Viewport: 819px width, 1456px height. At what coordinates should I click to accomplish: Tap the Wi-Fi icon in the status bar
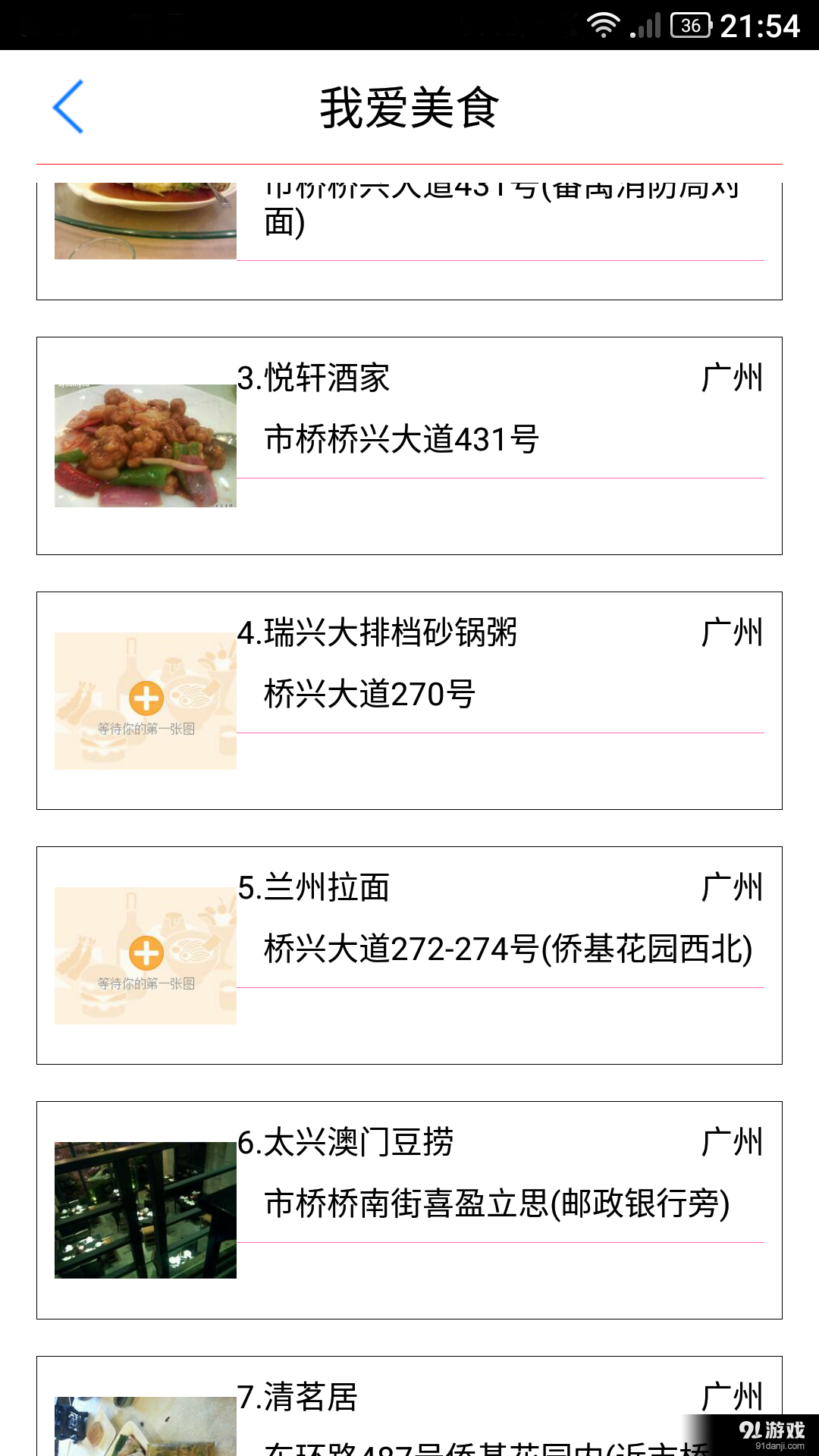pos(604,24)
